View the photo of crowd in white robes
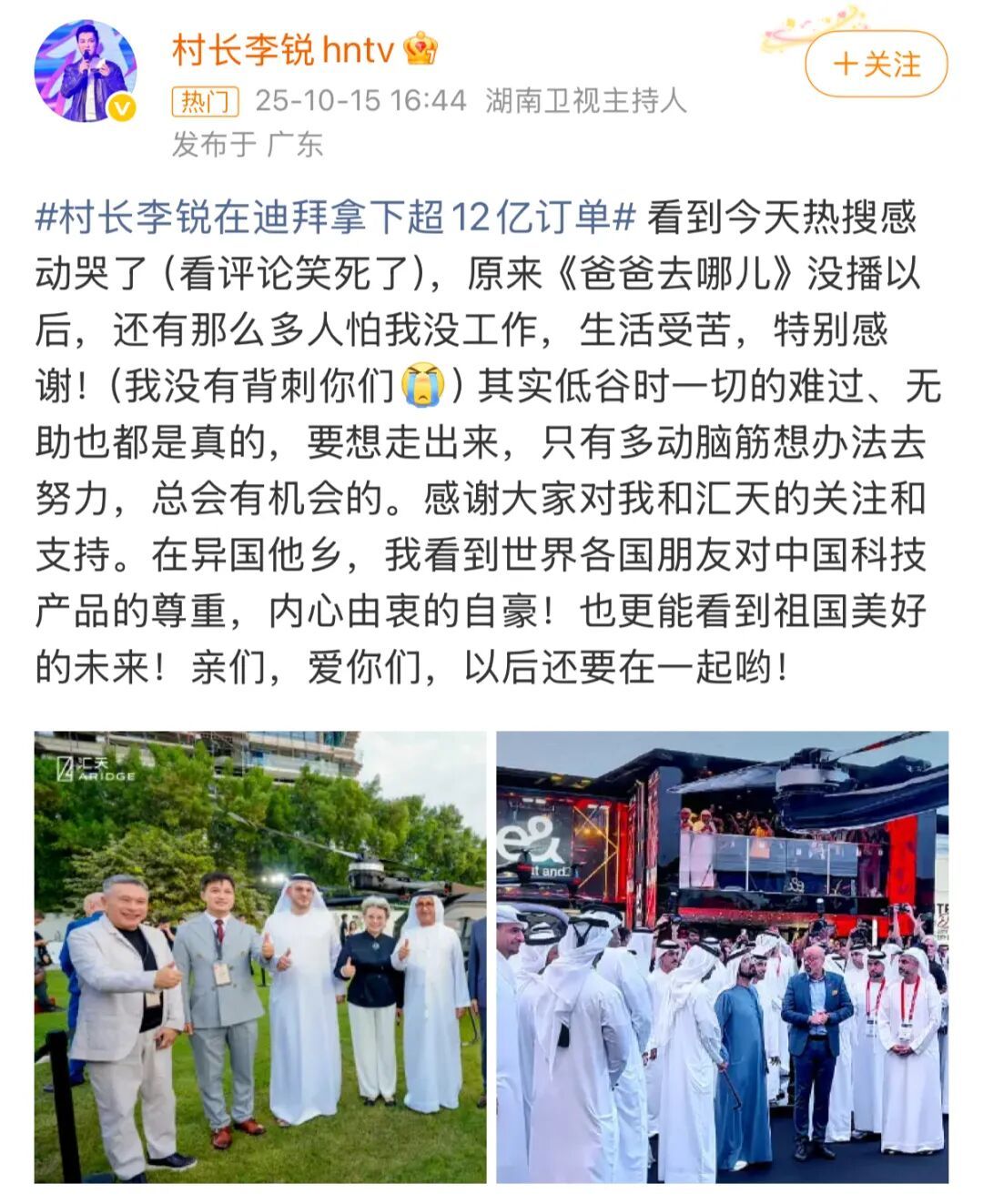983x1204 pixels. click(x=722, y=956)
